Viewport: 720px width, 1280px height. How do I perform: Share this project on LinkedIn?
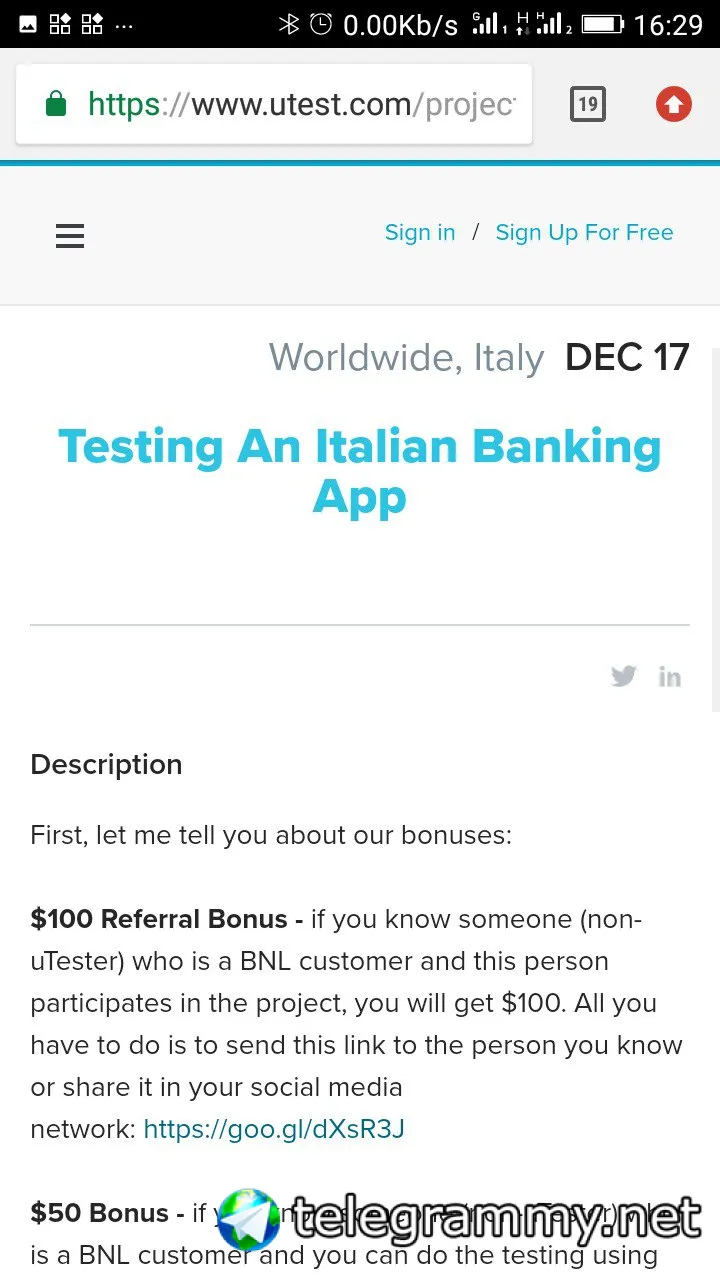point(669,677)
